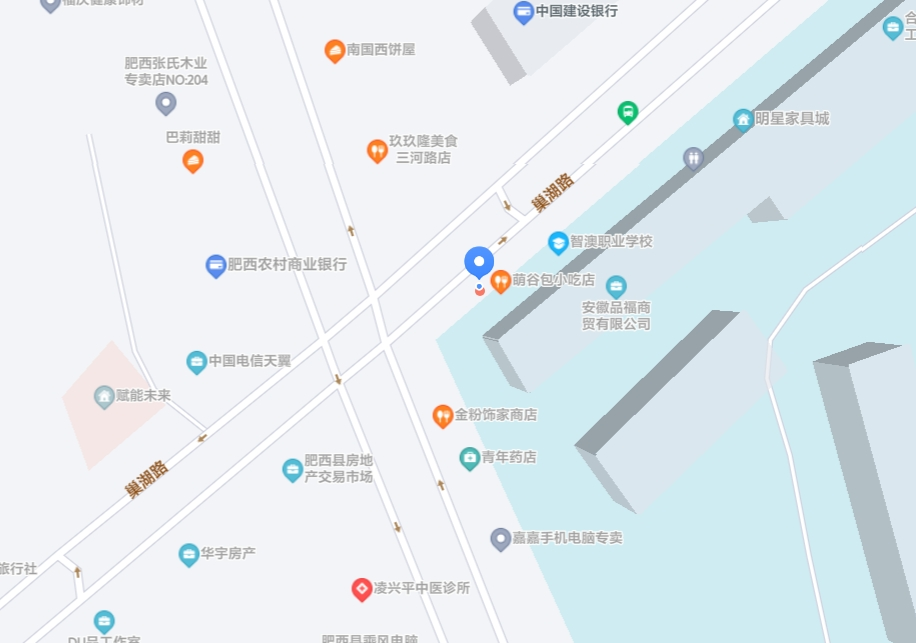Open 安徽品福商贸有限公司 company marker

coord(616,286)
